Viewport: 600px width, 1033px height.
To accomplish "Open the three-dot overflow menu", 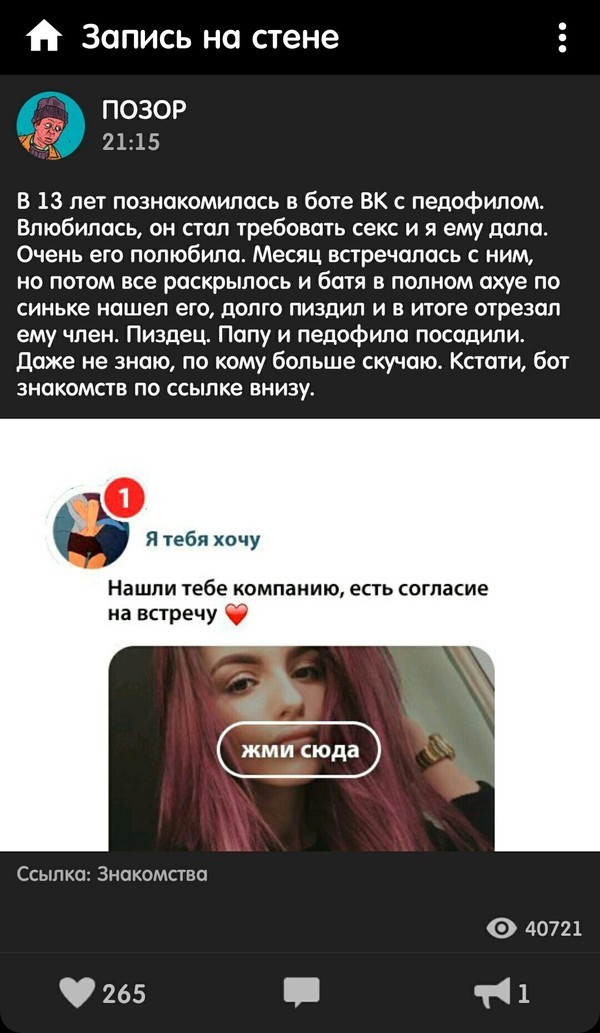I will point(563,38).
